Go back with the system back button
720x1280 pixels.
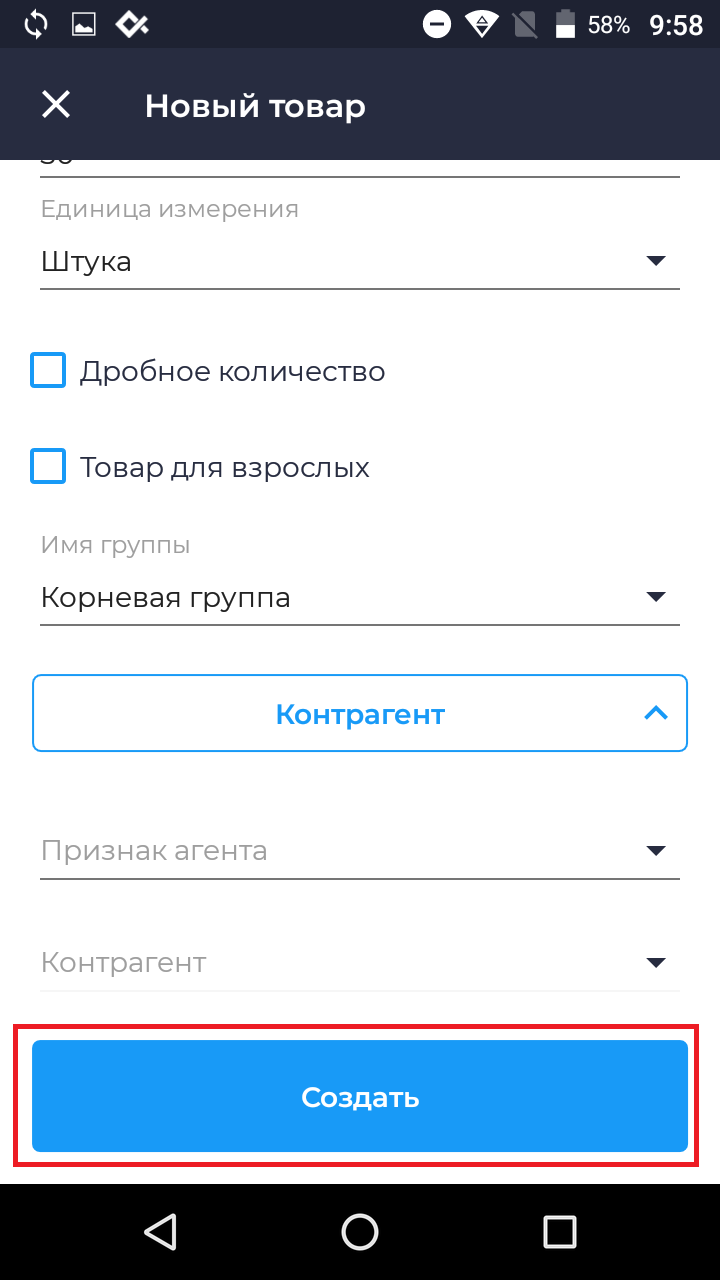[x=160, y=1231]
